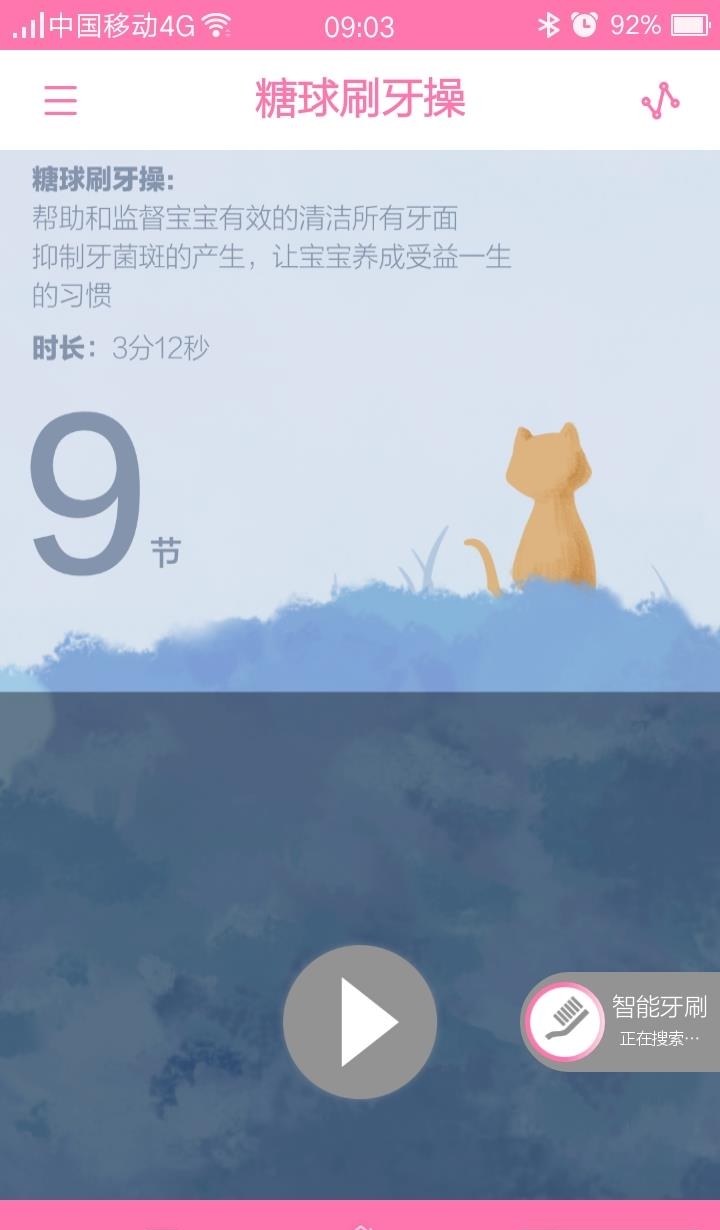
Task: Open the hamburger drawer menu
Action: 60,100
